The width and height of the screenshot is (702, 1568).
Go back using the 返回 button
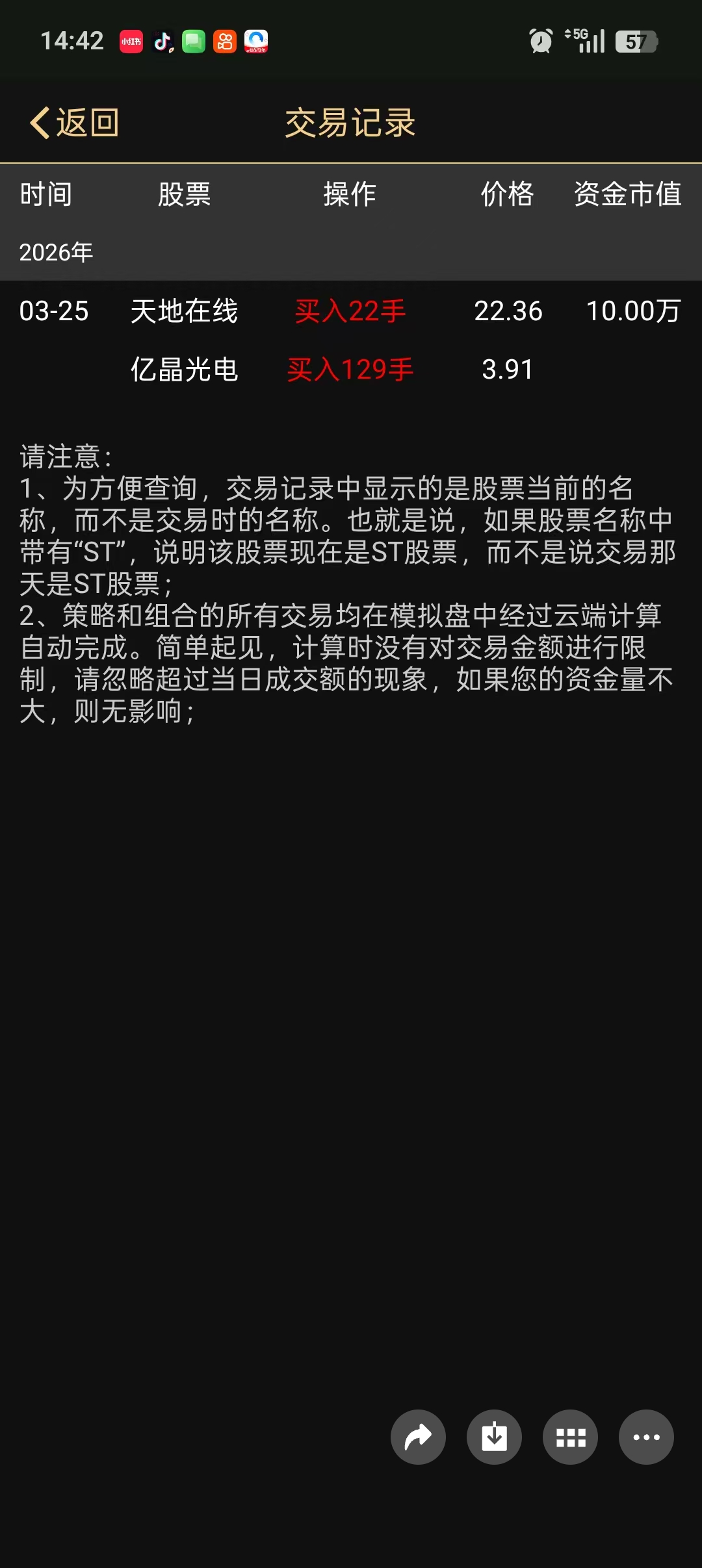[x=74, y=123]
